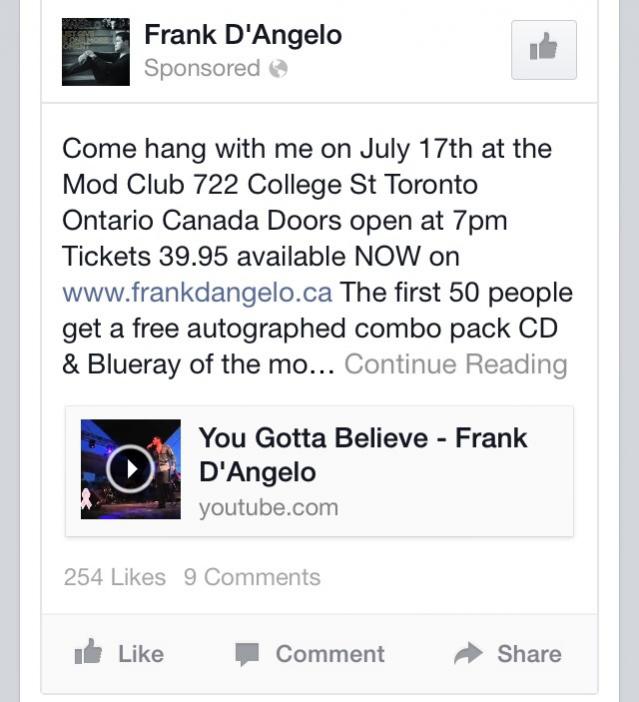Screen dimensions: 639x702
Task: Open Frank D'Angelo's page name
Action: 243,35
